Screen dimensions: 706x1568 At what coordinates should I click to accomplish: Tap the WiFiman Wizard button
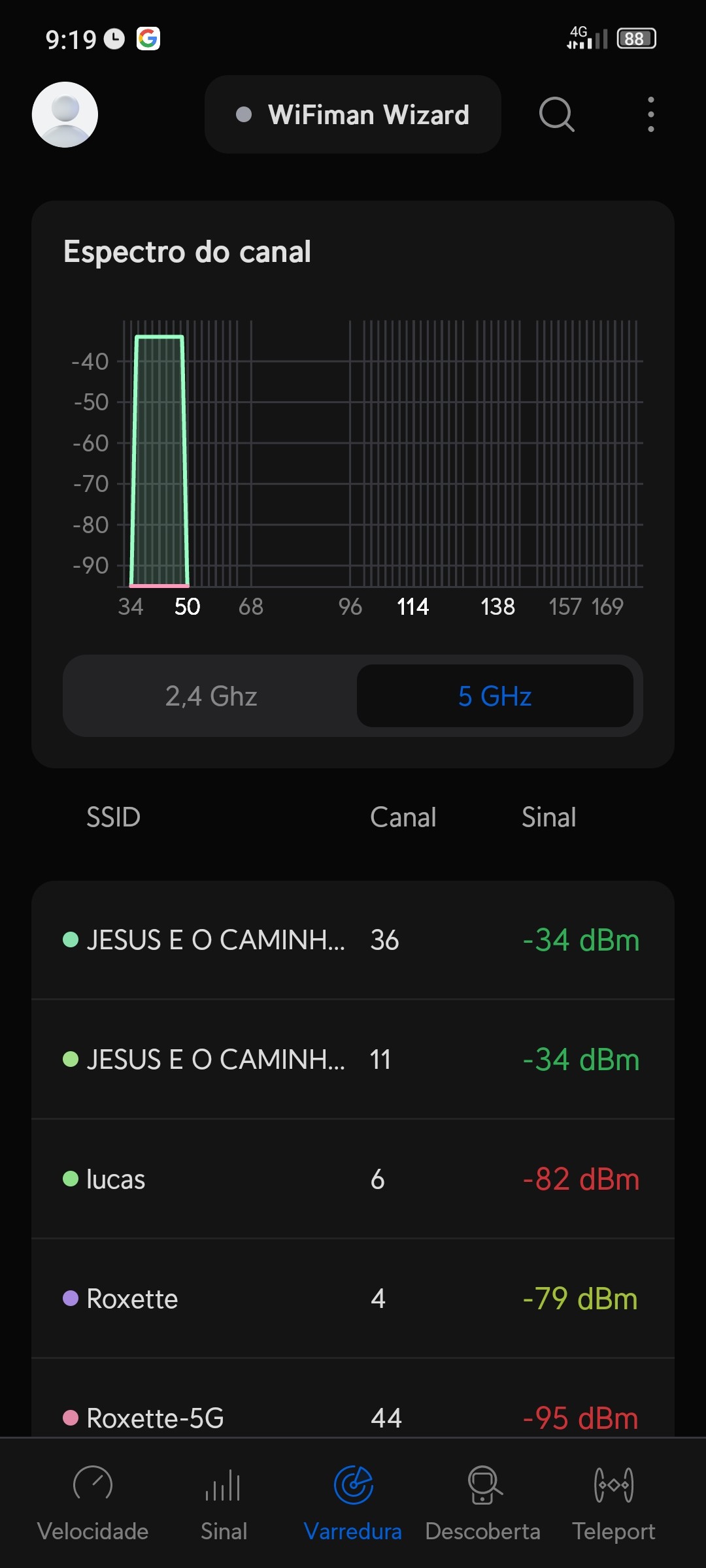pyautogui.click(x=353, y=114)
